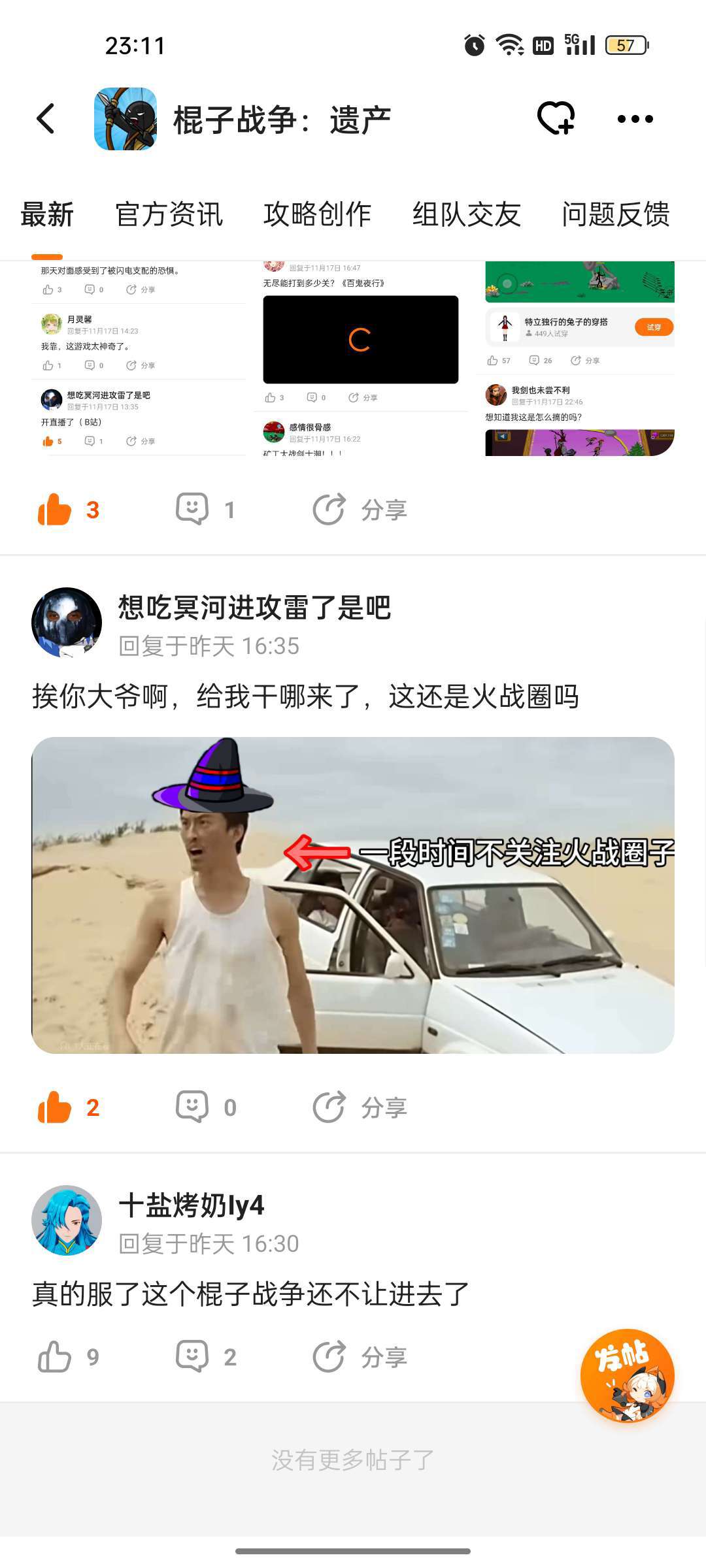Select the 问题反馈 tab
Viewport: 706px width, 1568px height.
616,214
